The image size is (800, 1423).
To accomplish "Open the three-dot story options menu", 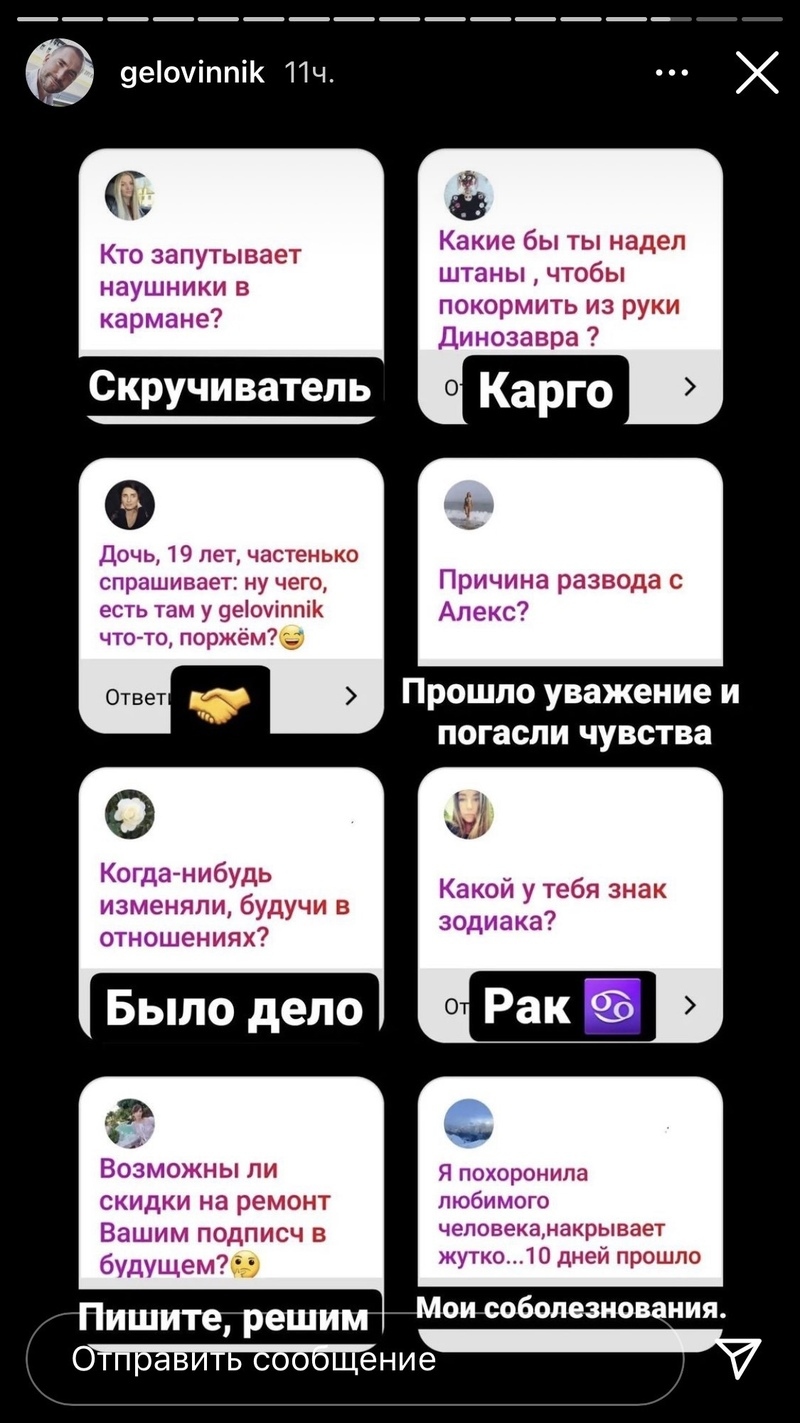I will 672,72.
